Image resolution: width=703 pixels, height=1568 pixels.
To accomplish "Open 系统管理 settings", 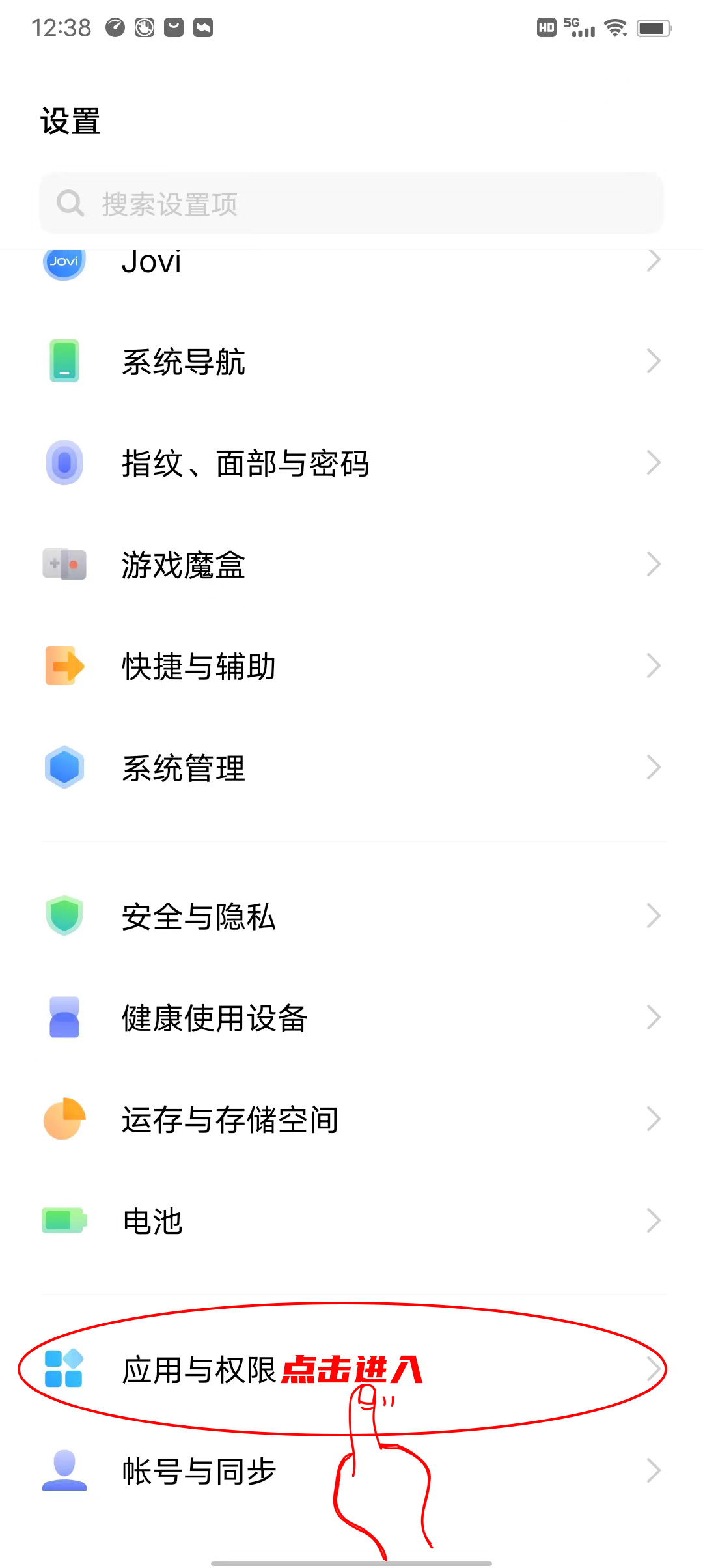I will [x=351, y=768].
